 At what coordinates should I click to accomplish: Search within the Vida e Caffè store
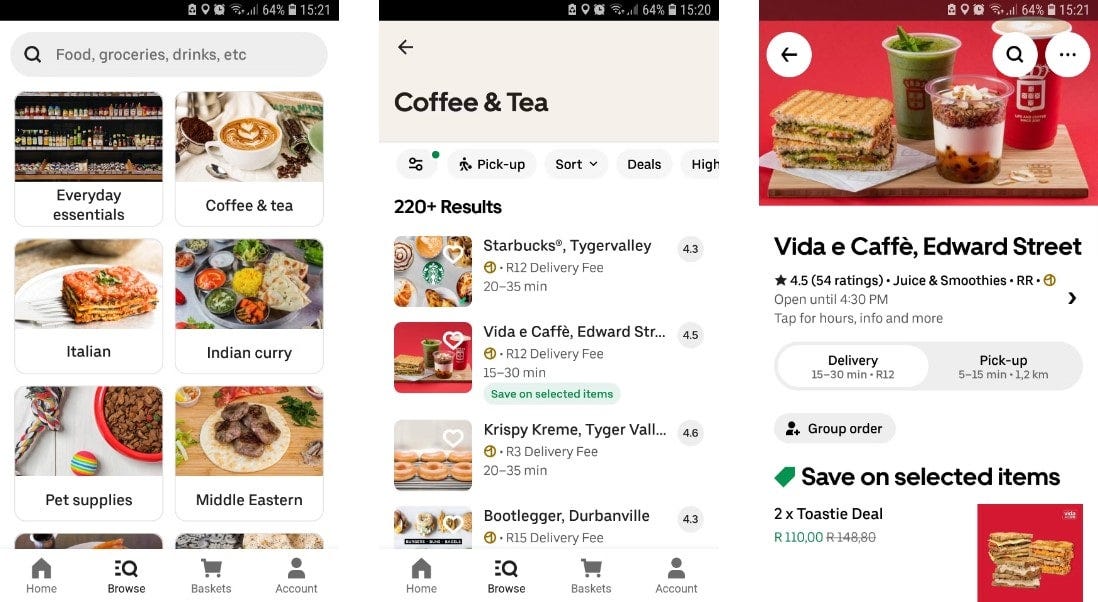tap(1014, 55)
